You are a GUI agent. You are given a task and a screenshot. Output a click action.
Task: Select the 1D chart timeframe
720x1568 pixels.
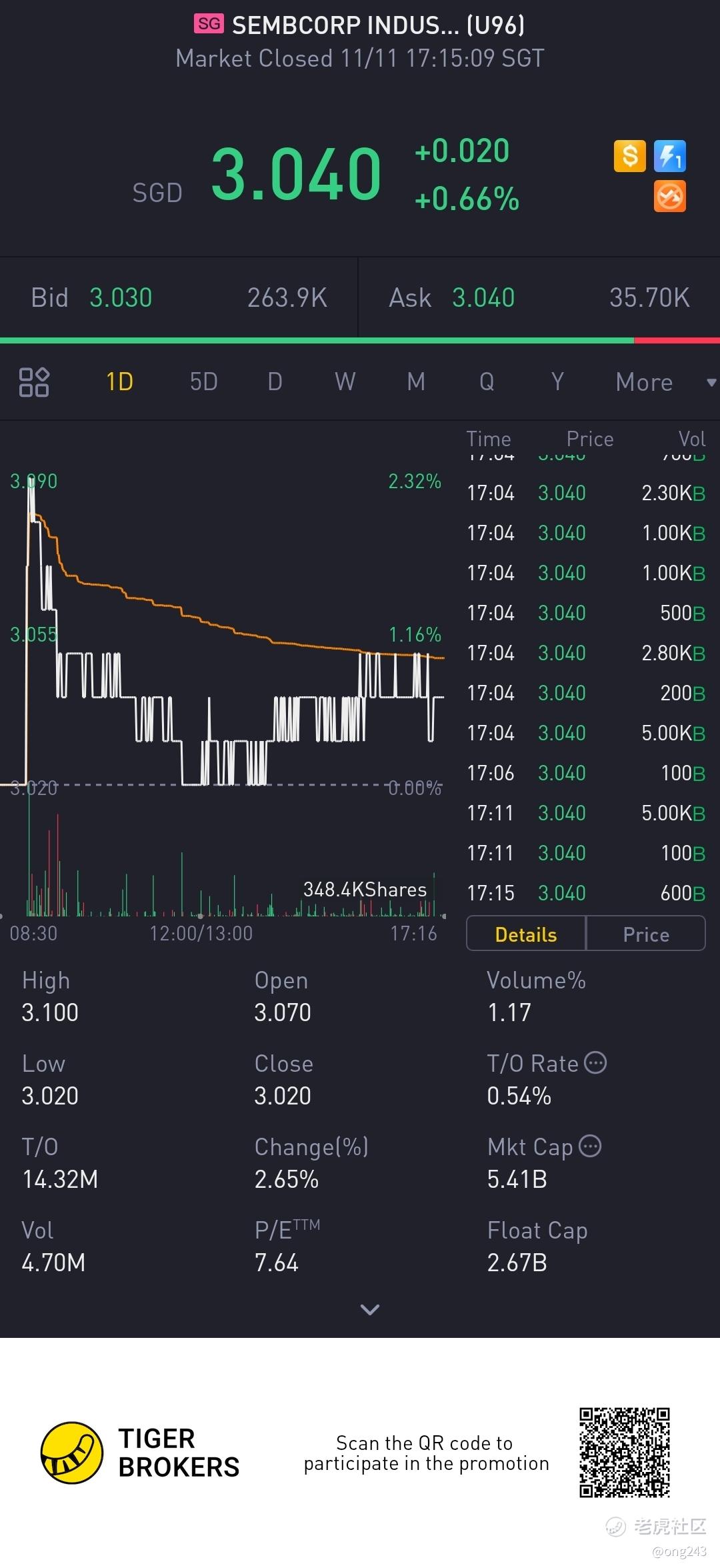coord(120,382)
